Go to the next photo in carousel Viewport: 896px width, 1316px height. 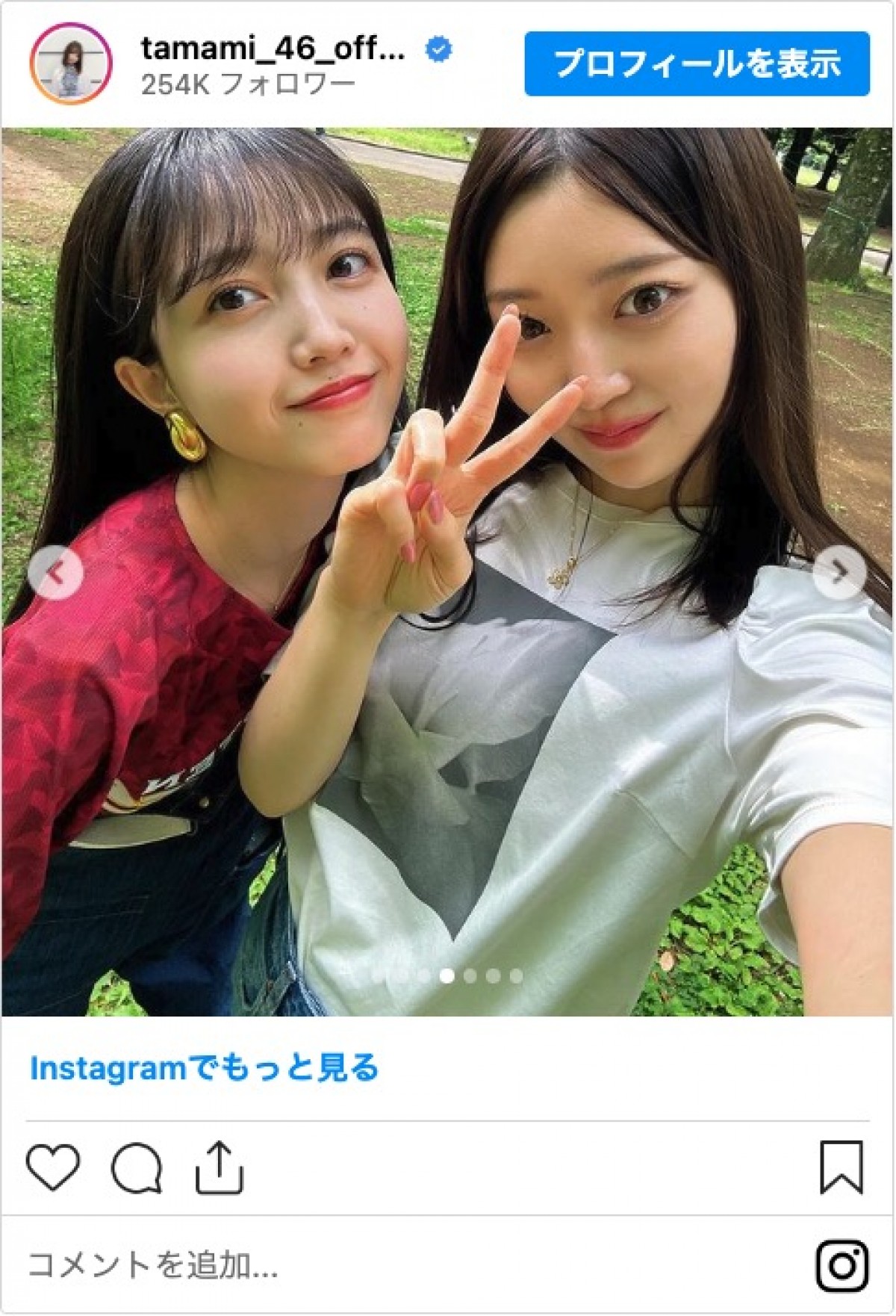[x=839, y=573]
